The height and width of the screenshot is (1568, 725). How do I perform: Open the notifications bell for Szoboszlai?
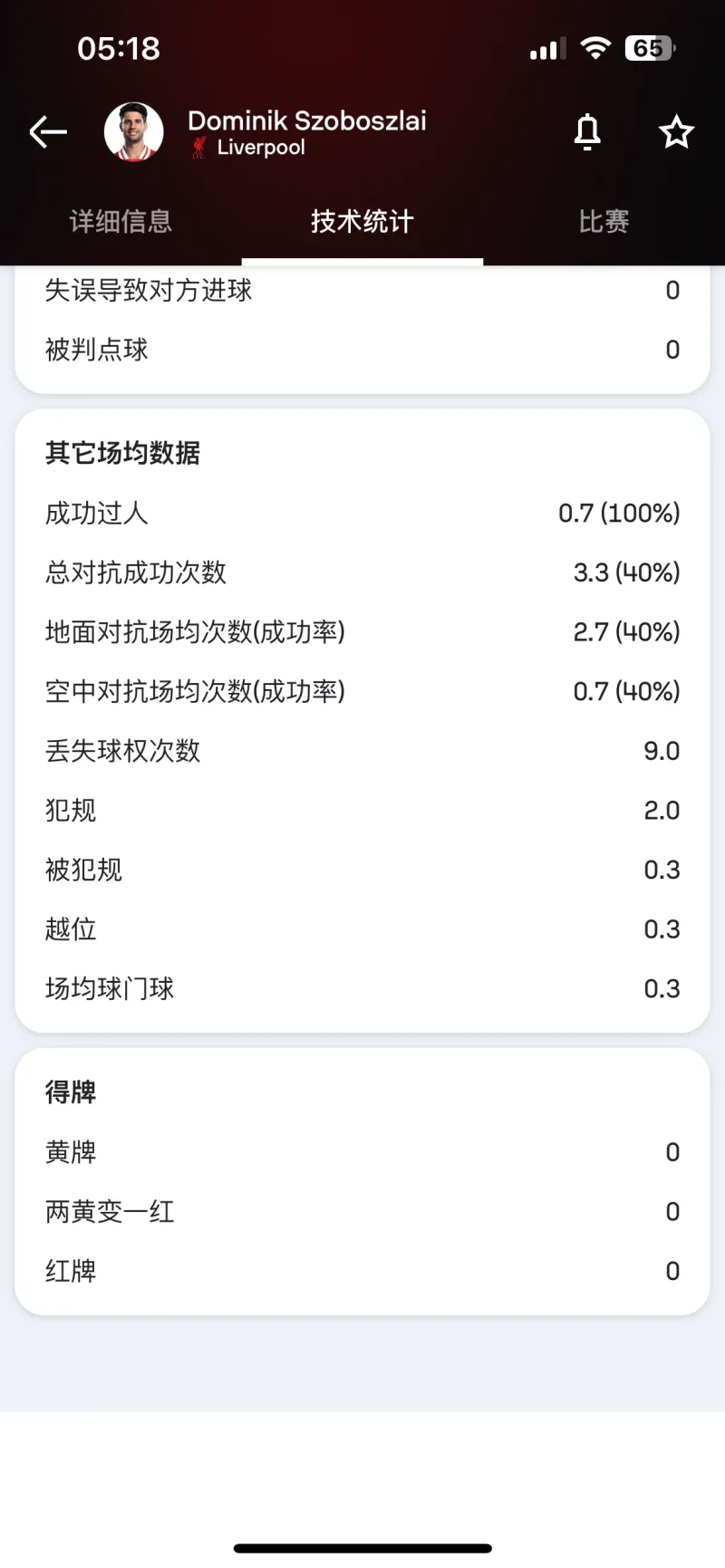[587, 132]
